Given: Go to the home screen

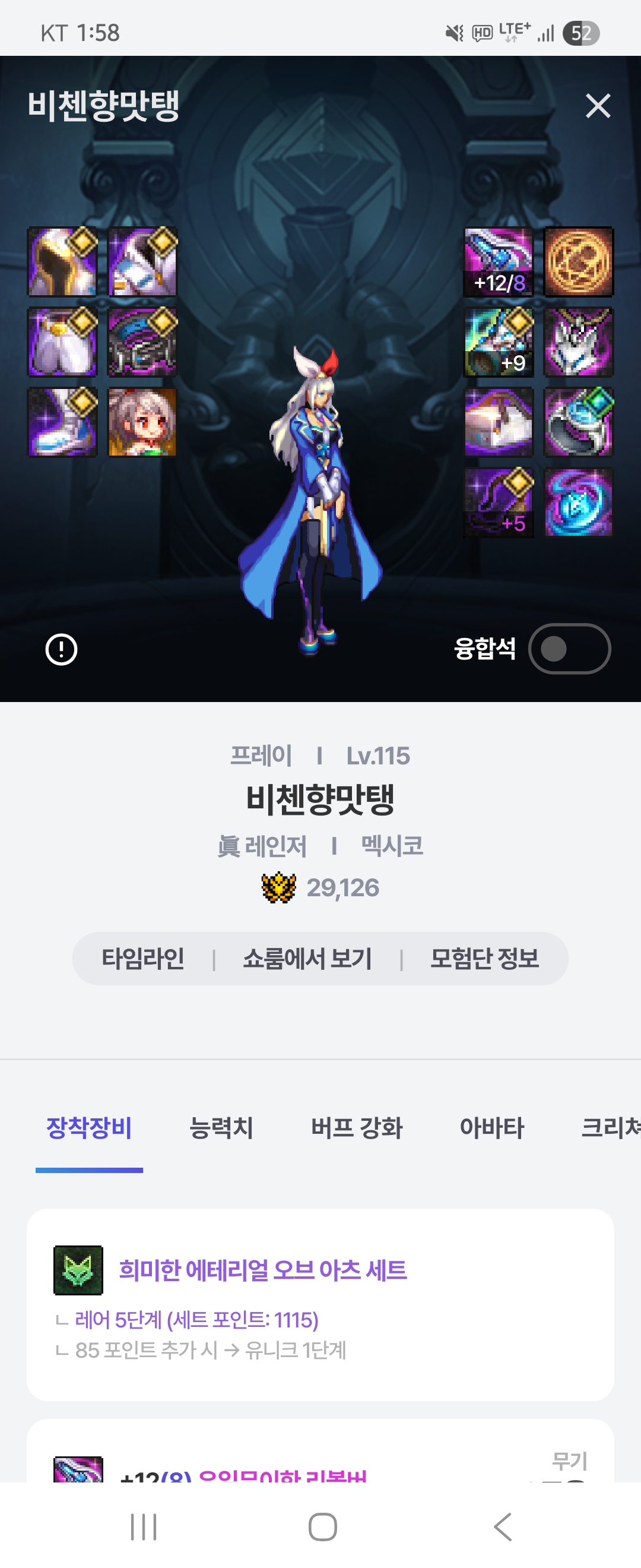Looking at the screenshot, I should tap(322, 1526).
